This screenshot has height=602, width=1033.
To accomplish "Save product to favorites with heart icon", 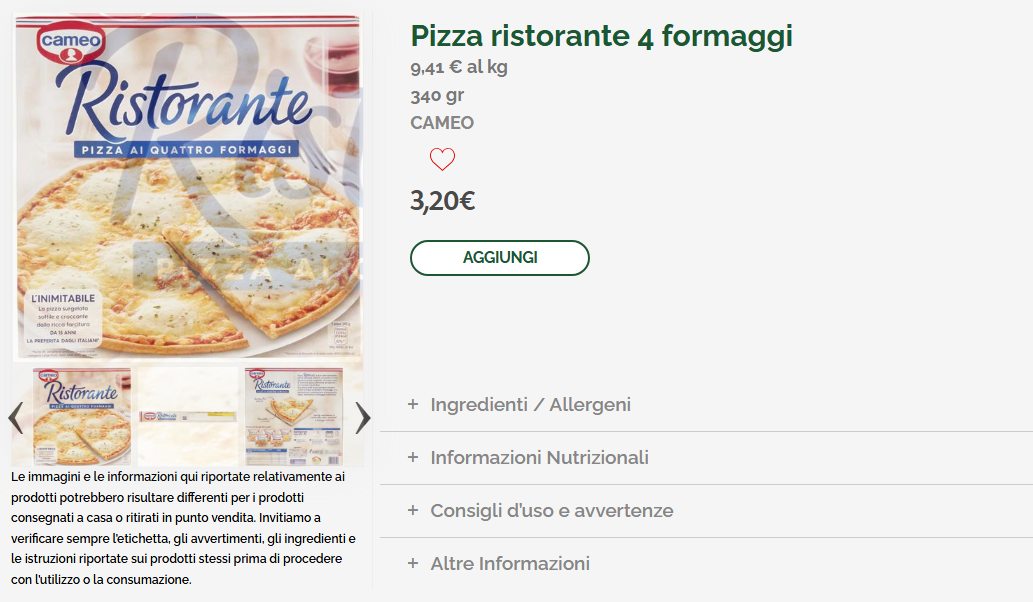I will (x=442, y=159).
